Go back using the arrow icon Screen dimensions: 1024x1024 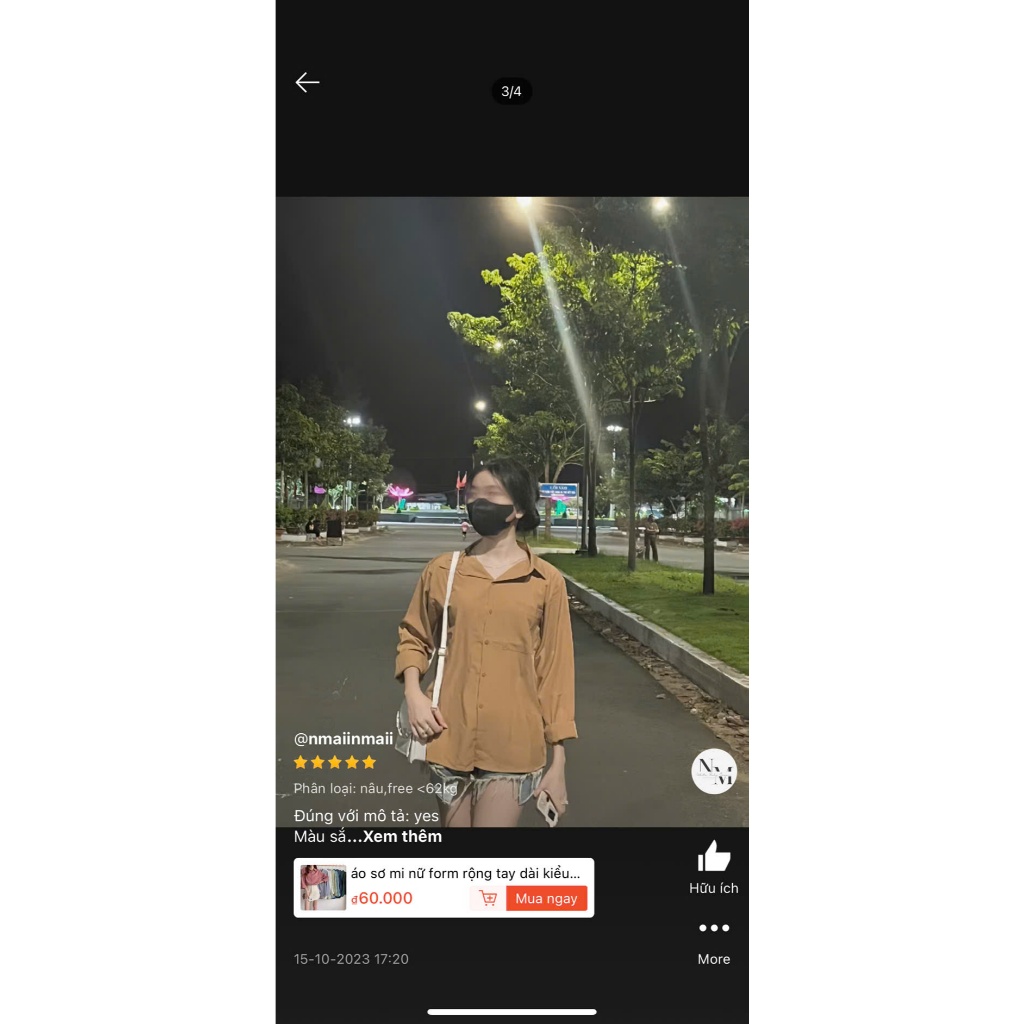click(307, 83)
